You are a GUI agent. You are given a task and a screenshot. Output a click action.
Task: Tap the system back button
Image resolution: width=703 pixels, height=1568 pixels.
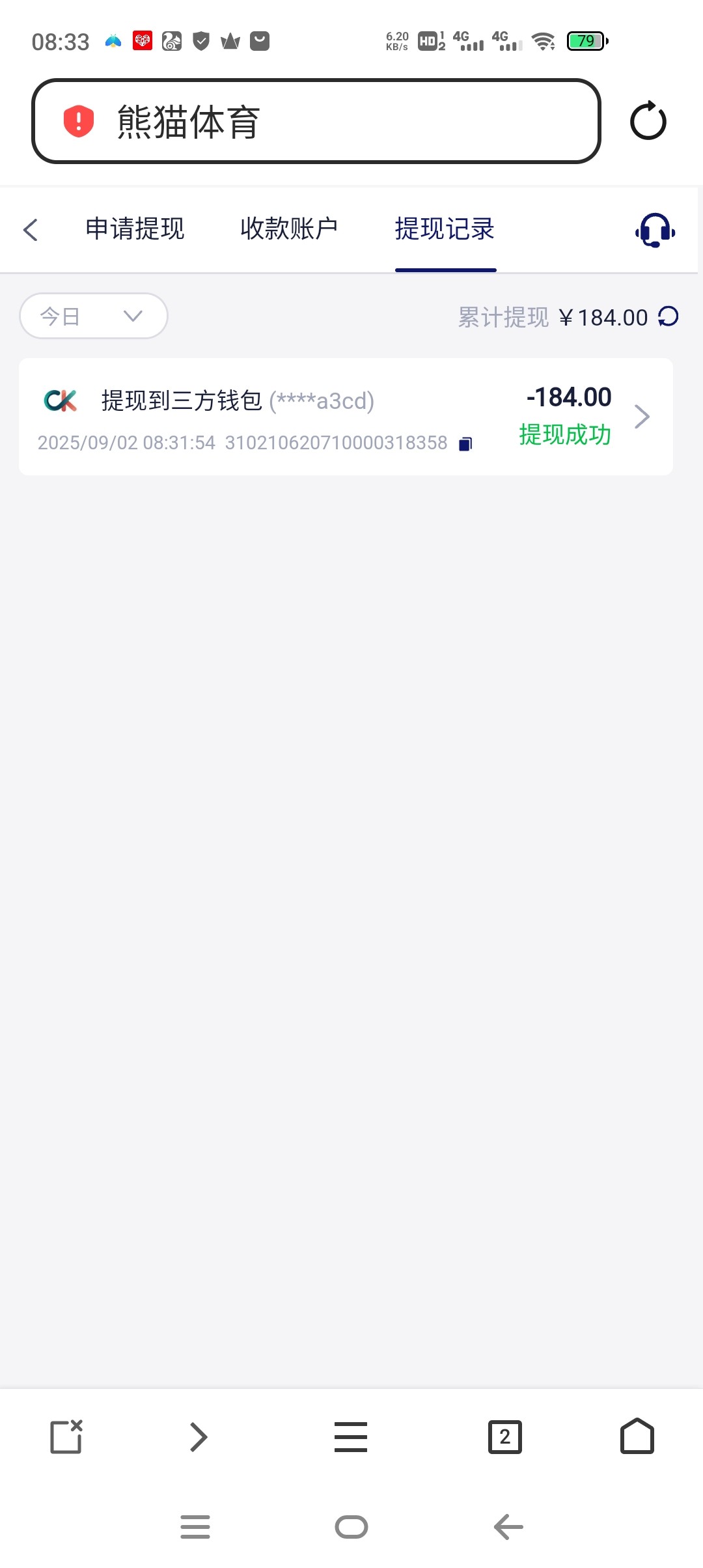(508, 1526)
